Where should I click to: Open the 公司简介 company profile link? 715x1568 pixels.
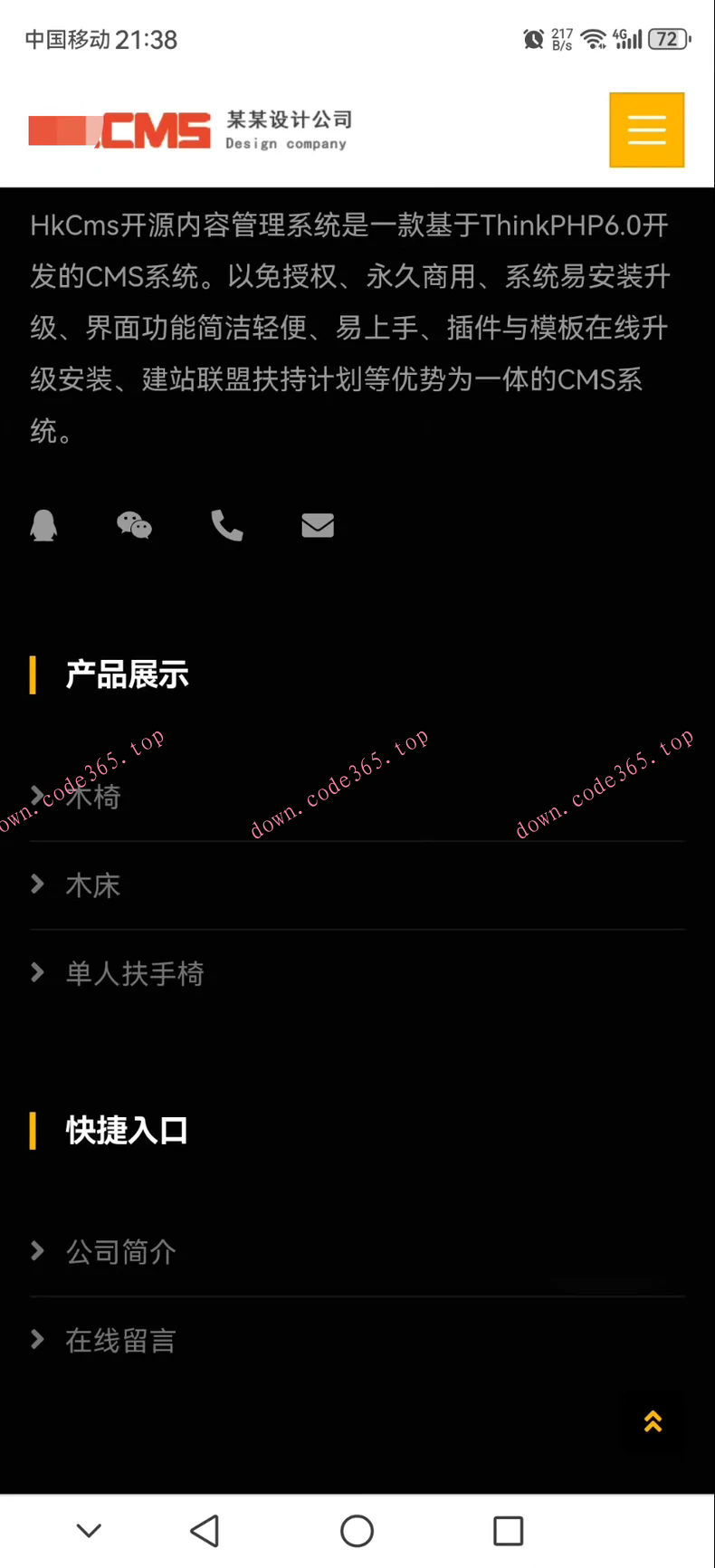pos(120,1252)
